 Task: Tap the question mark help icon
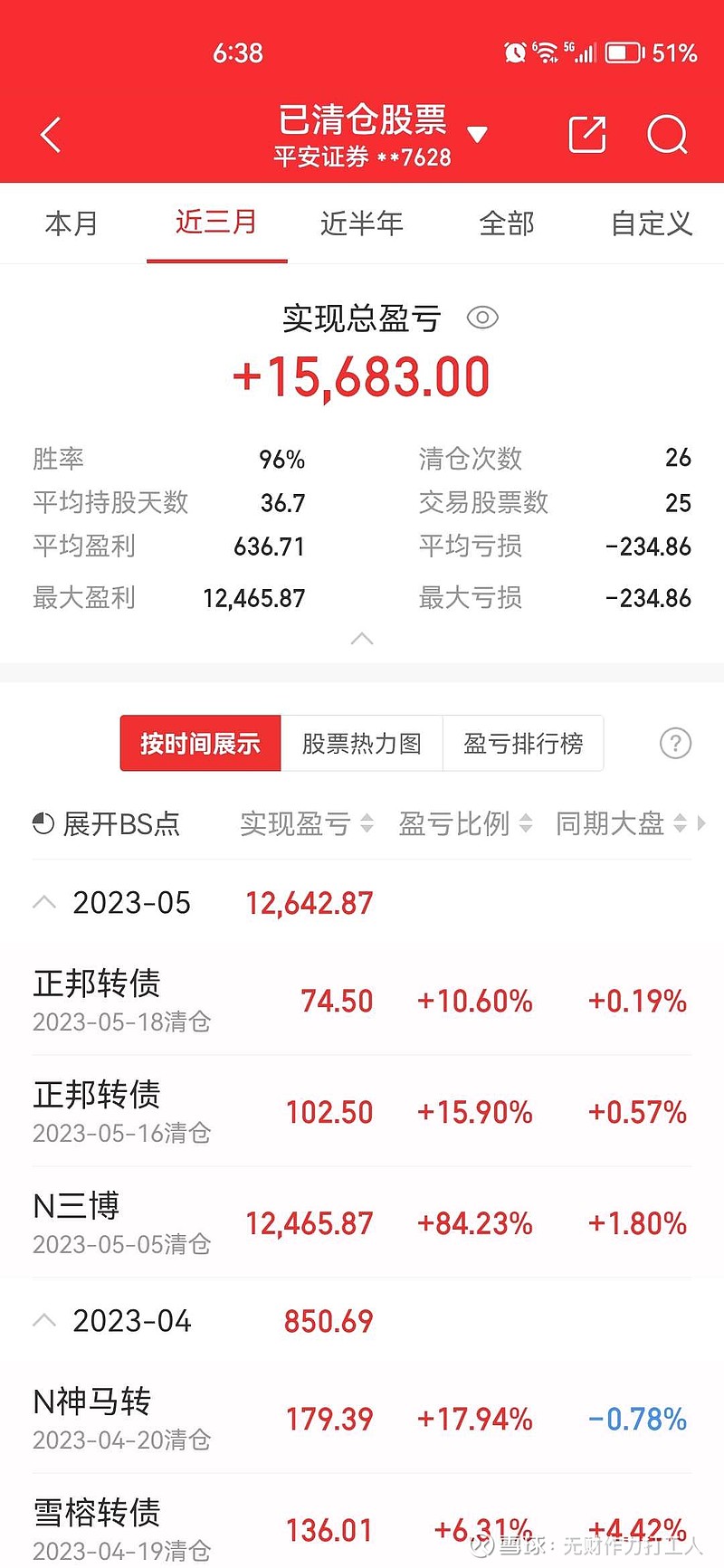[675, 744]
